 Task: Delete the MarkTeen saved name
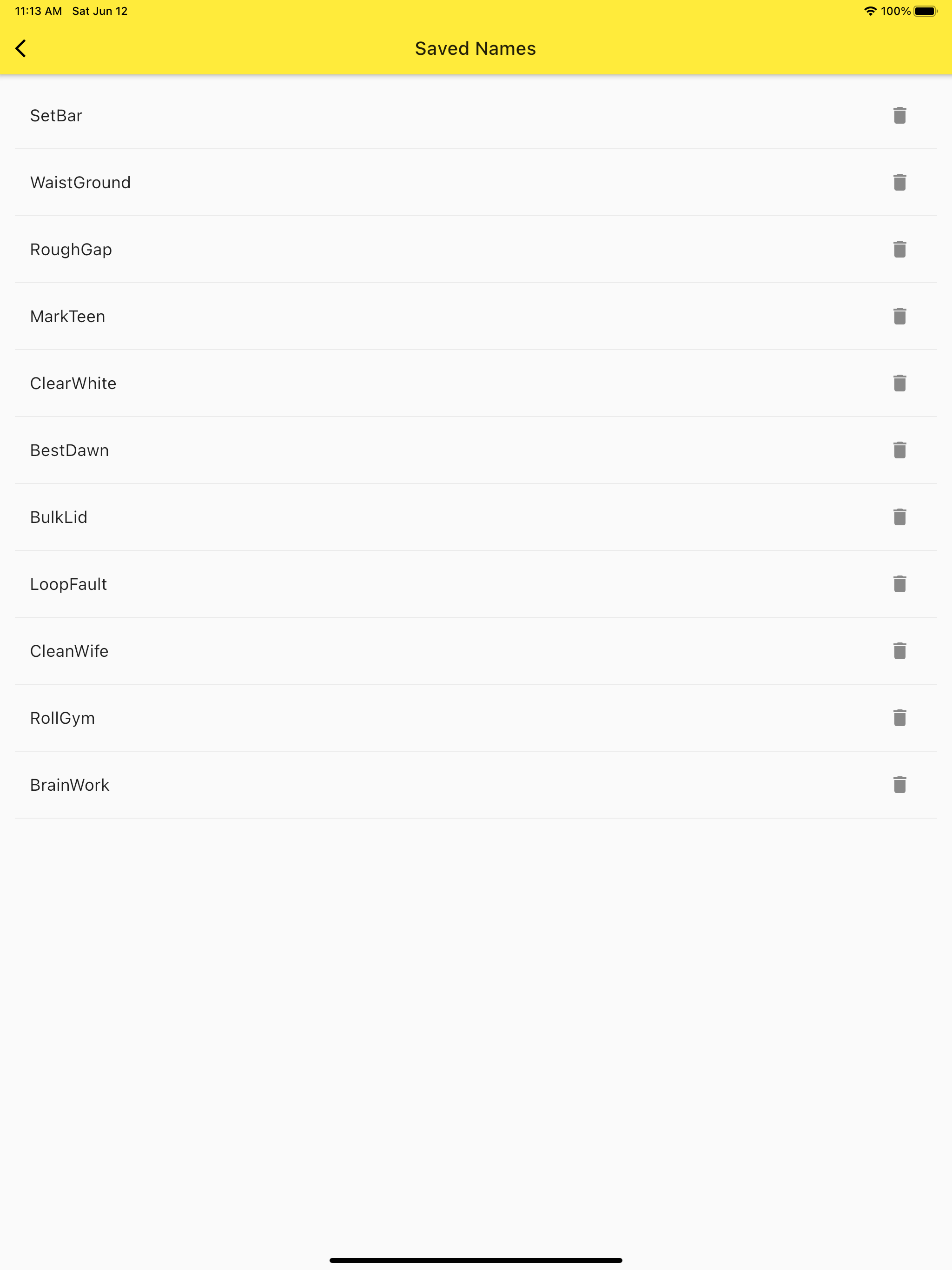point(900,316)
